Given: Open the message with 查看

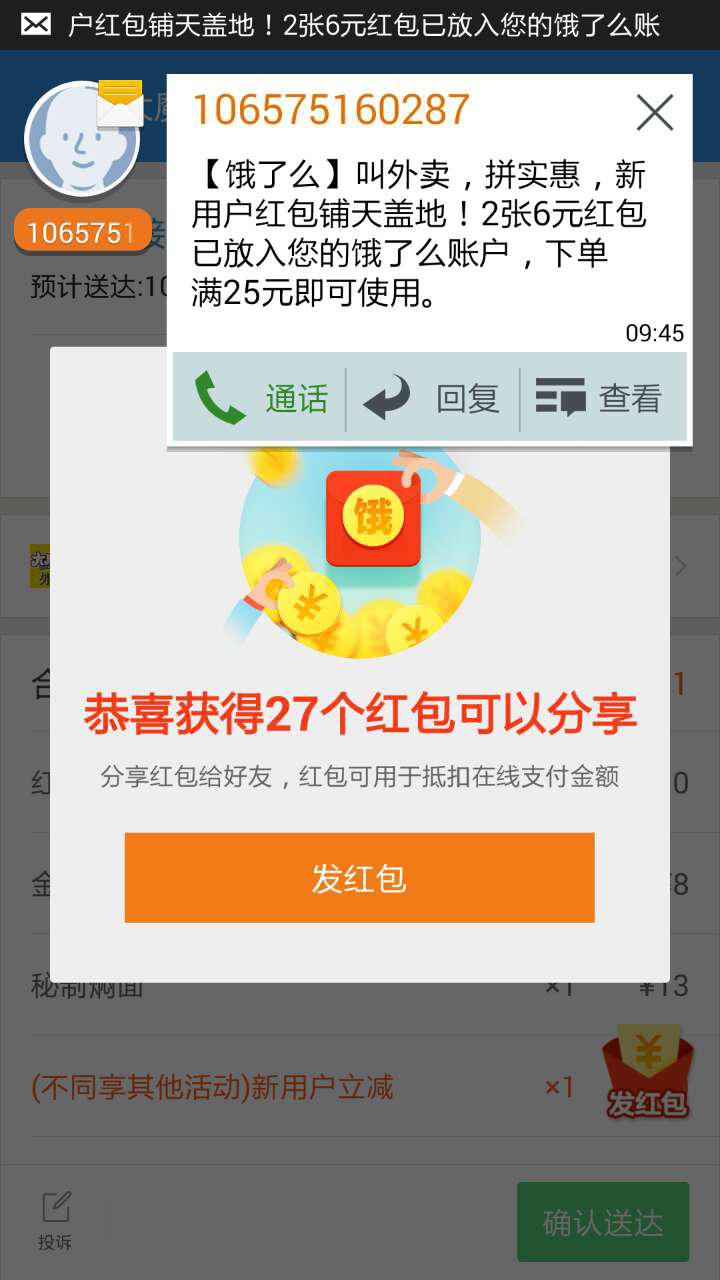Looking at the screenshot, I should (x=603, y=398).
